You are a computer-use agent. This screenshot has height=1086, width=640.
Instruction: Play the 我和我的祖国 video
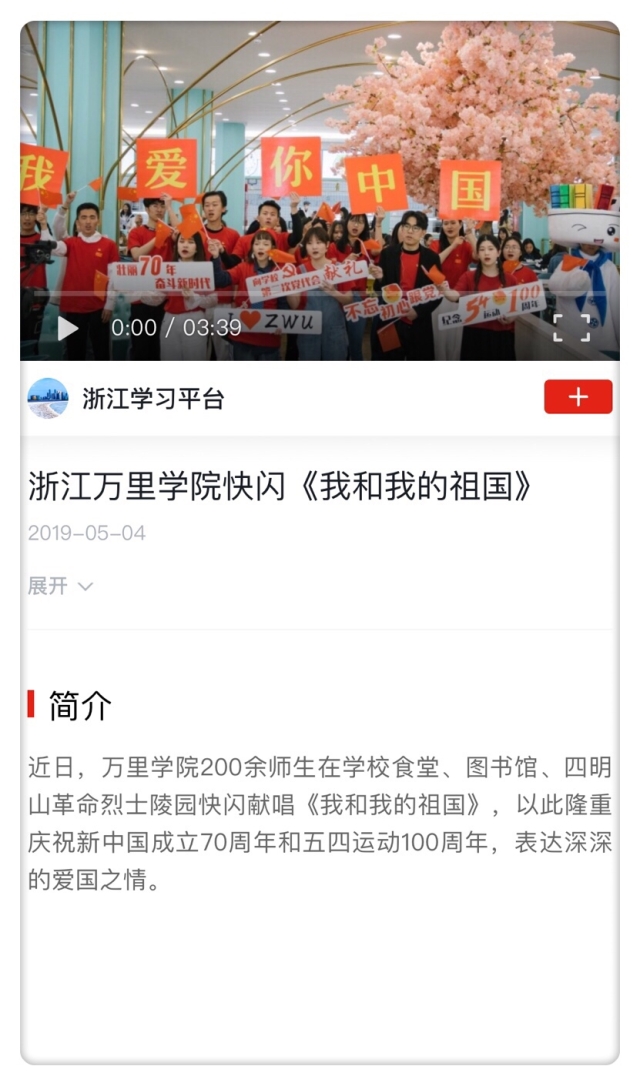tap(67, 328)
